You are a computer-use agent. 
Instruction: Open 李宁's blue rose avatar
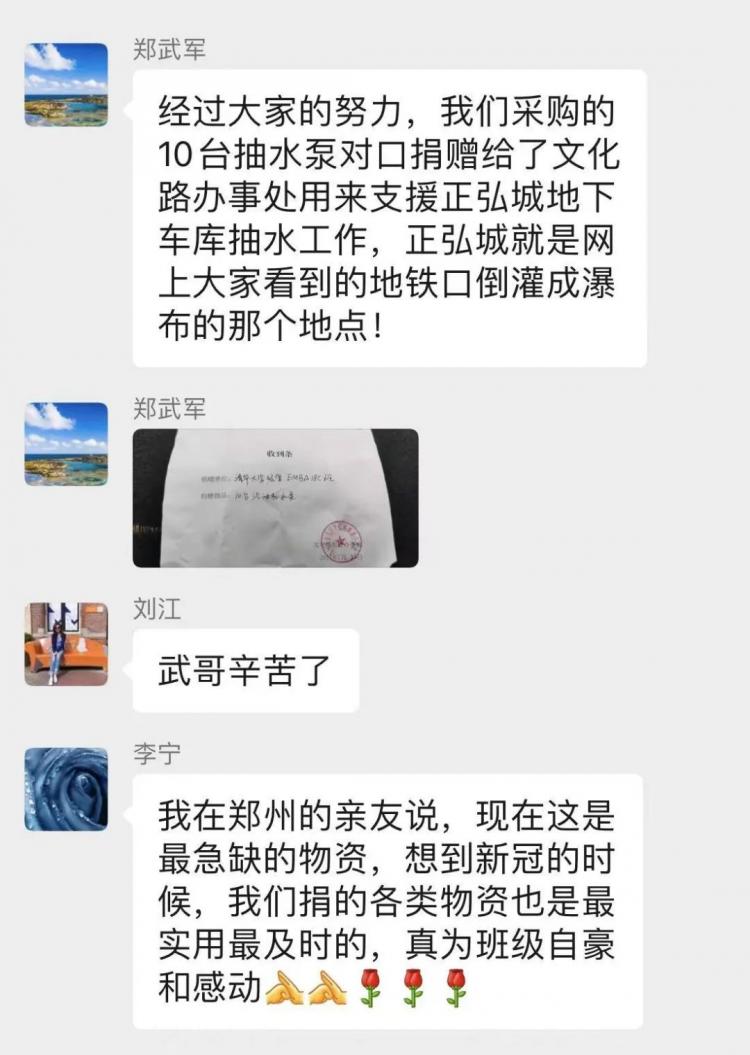(x=66, y=789)
